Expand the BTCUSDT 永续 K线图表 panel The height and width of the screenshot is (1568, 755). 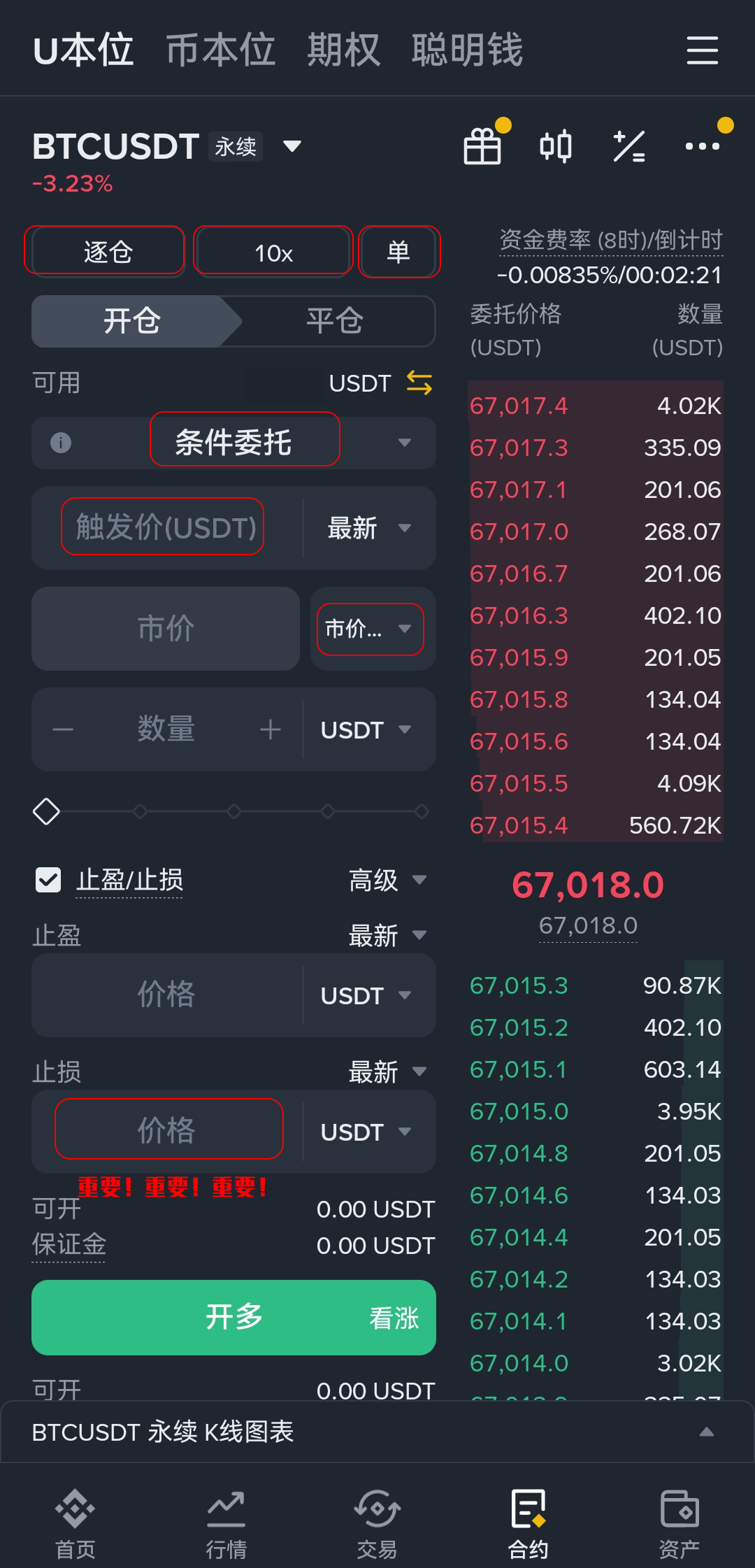(706, 1432)
